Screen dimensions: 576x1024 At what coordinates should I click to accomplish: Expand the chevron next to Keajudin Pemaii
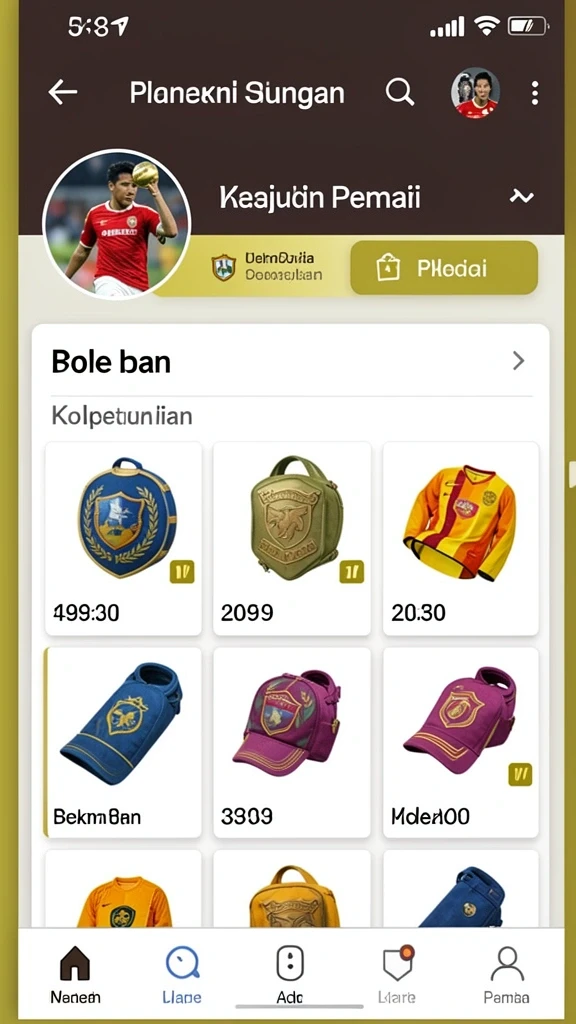[522, 196]
